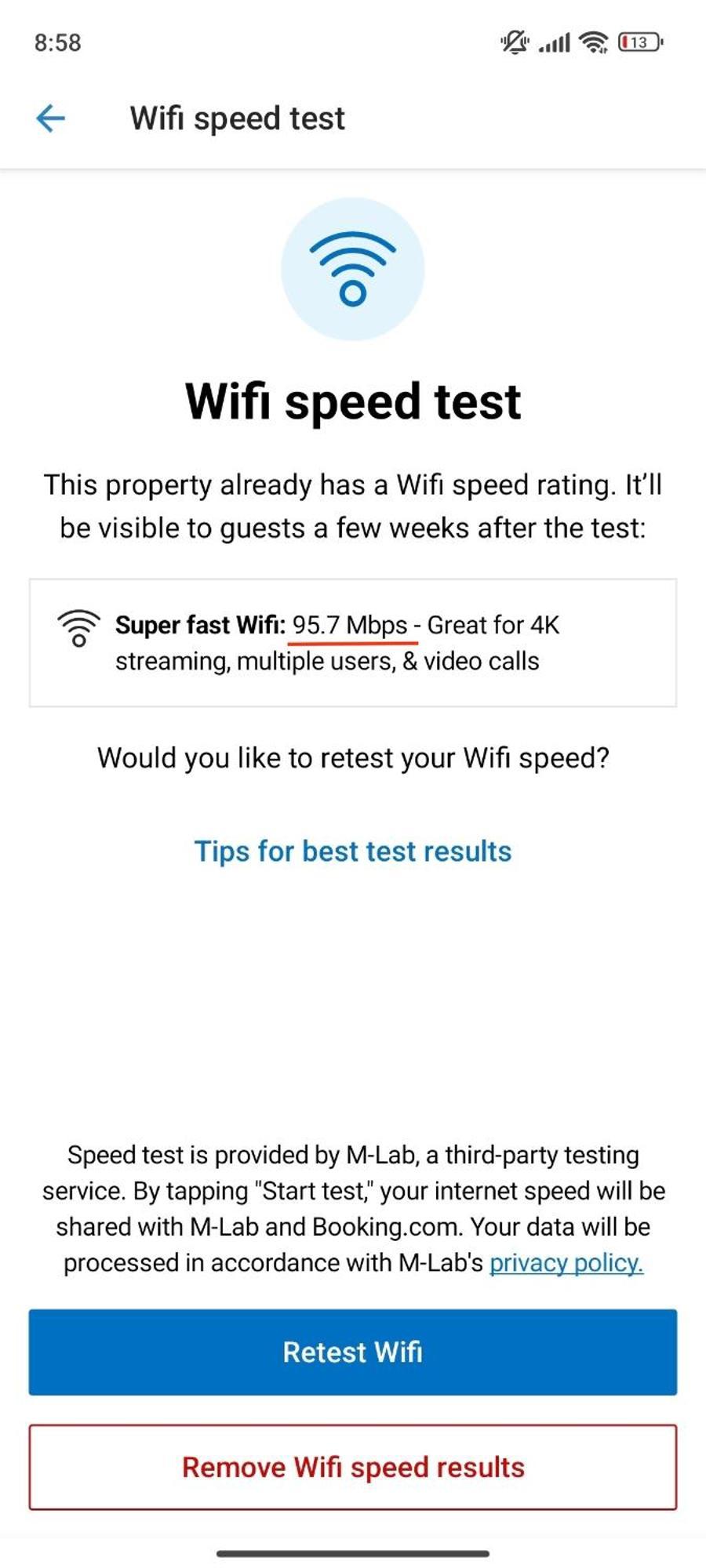Open M-Lab's privacy policy link
The height and width of the screenshot is (1568, 706).
566,1263
